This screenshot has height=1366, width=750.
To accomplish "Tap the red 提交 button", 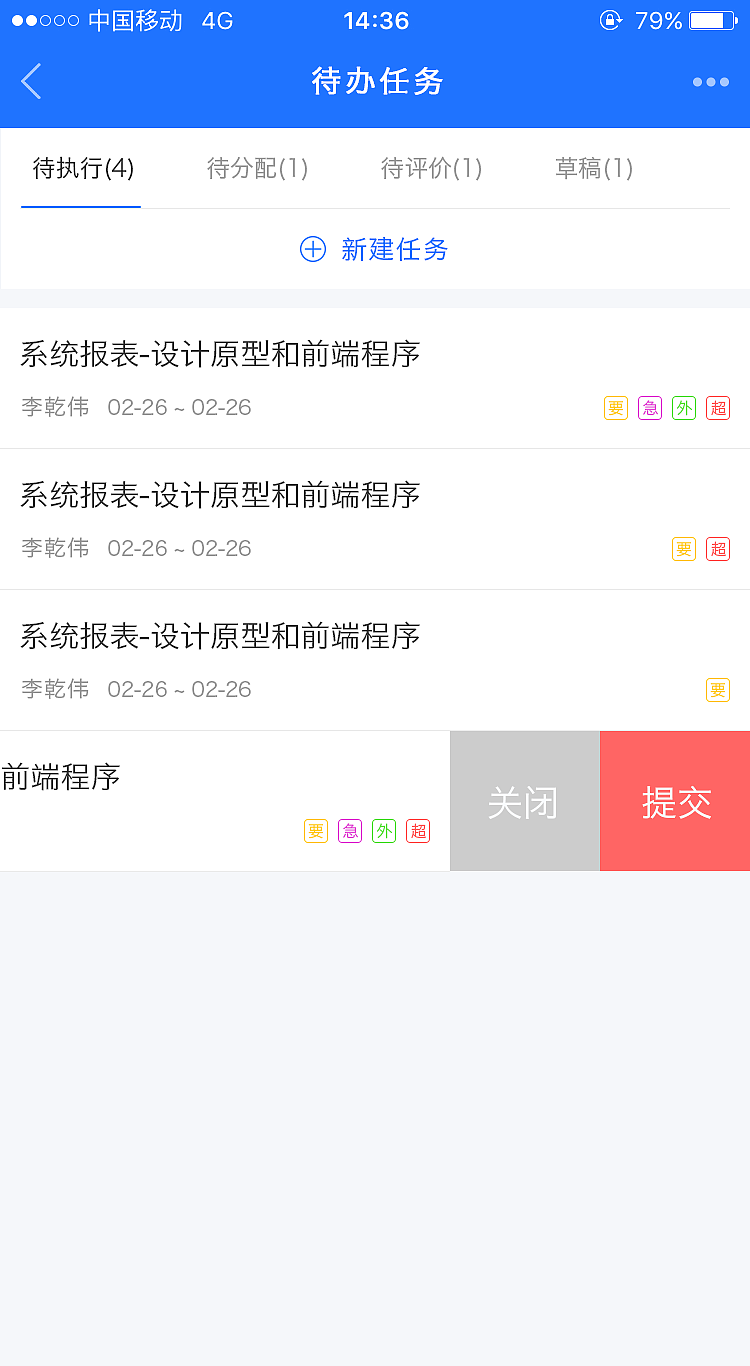I will (674, 800).
